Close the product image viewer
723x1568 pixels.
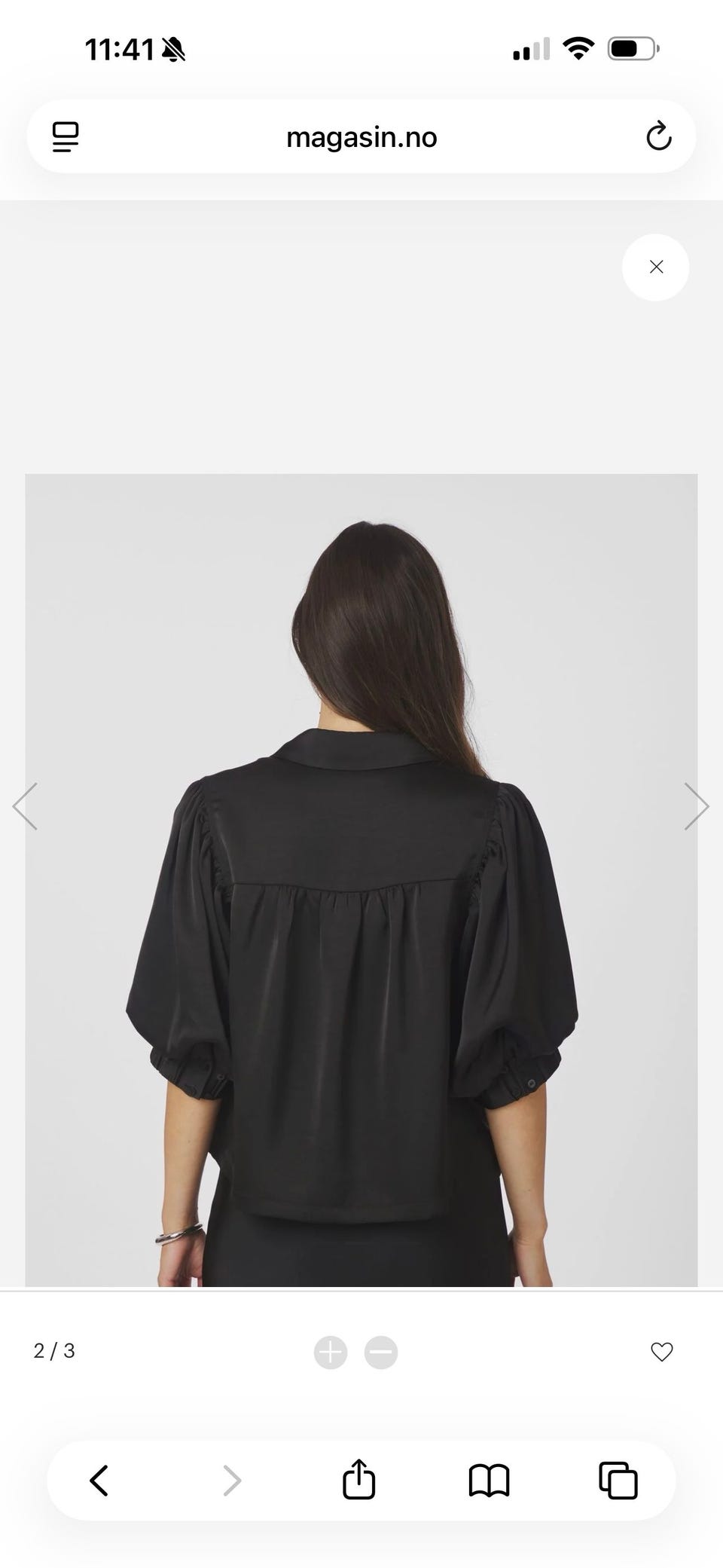point(655,267)
